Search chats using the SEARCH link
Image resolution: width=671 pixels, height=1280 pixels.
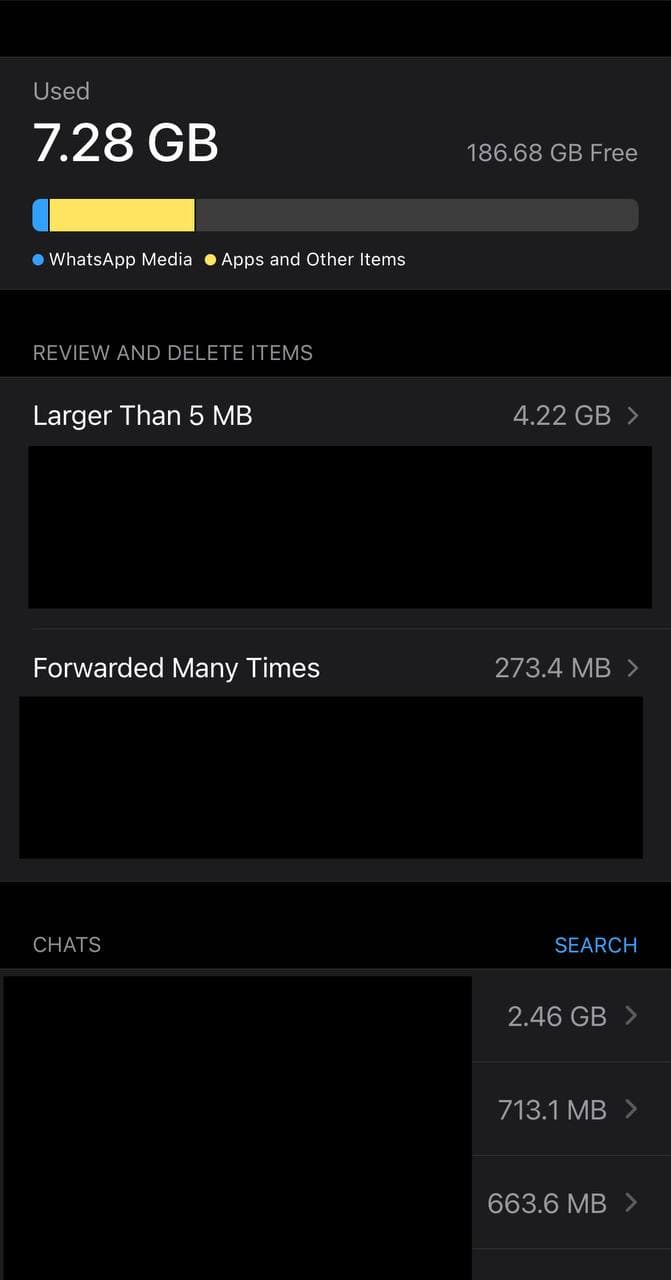point(595,945)
